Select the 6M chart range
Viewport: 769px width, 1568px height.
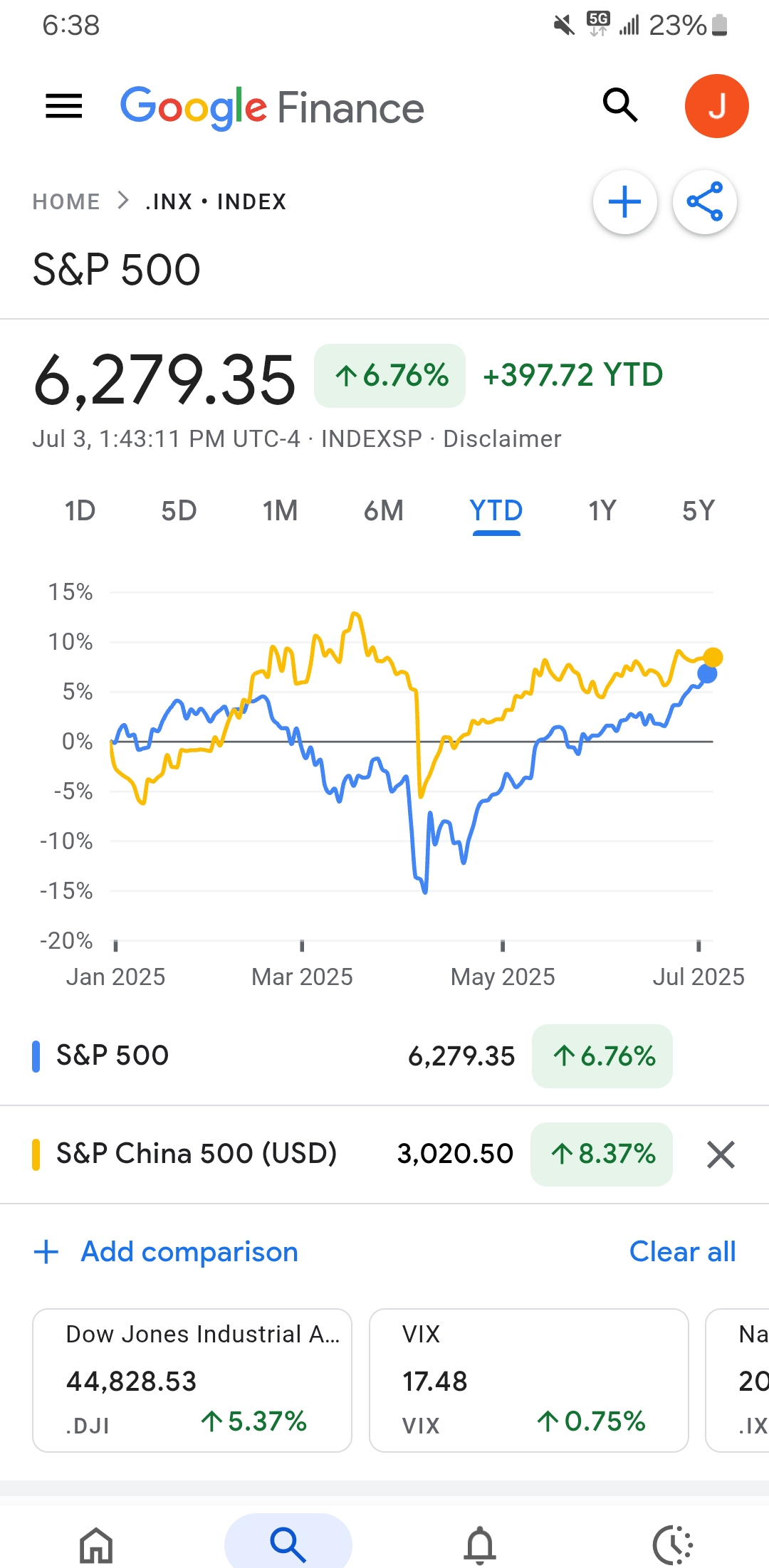click(x=384, y=511)
